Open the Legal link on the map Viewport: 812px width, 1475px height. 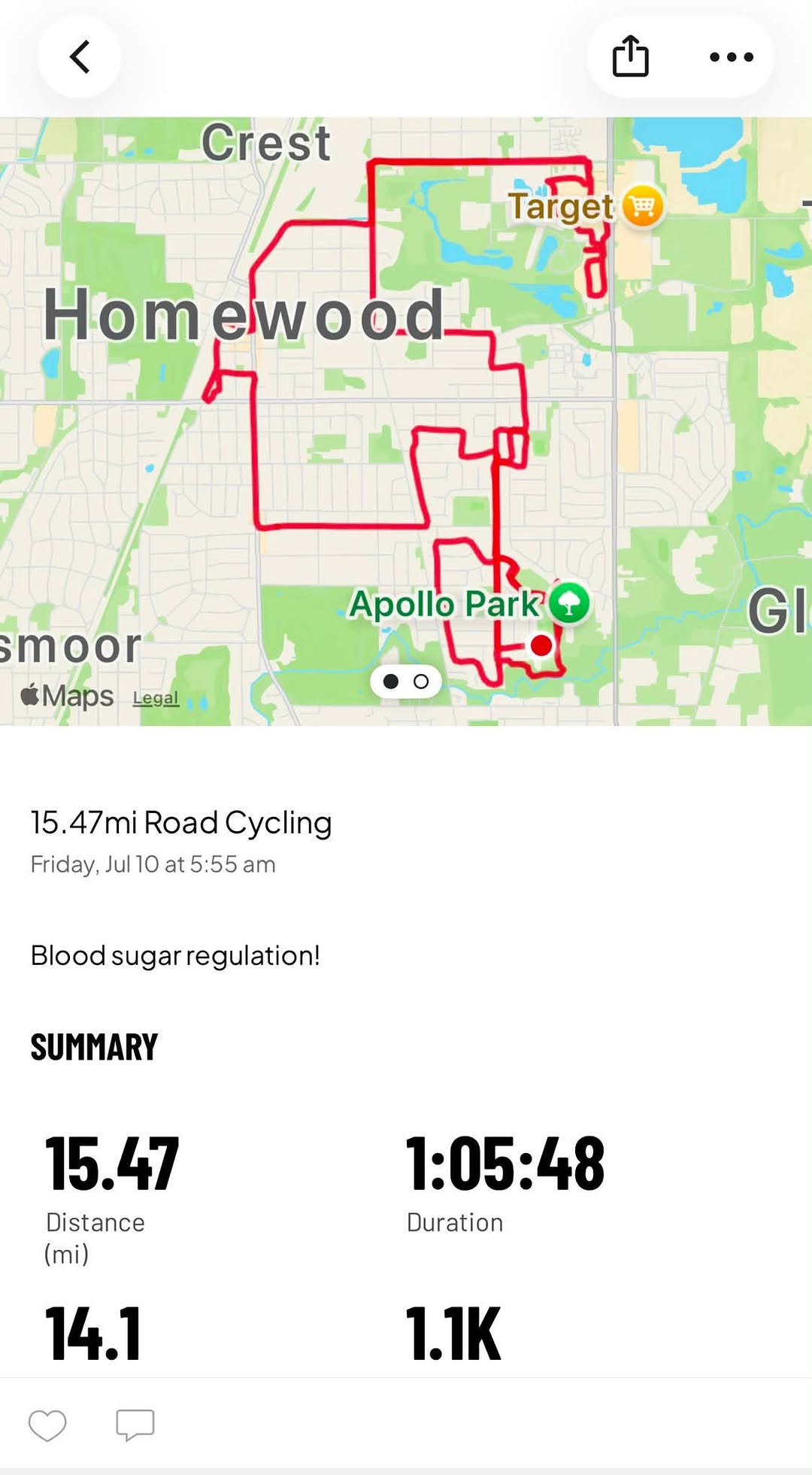[x=156, y=698]
